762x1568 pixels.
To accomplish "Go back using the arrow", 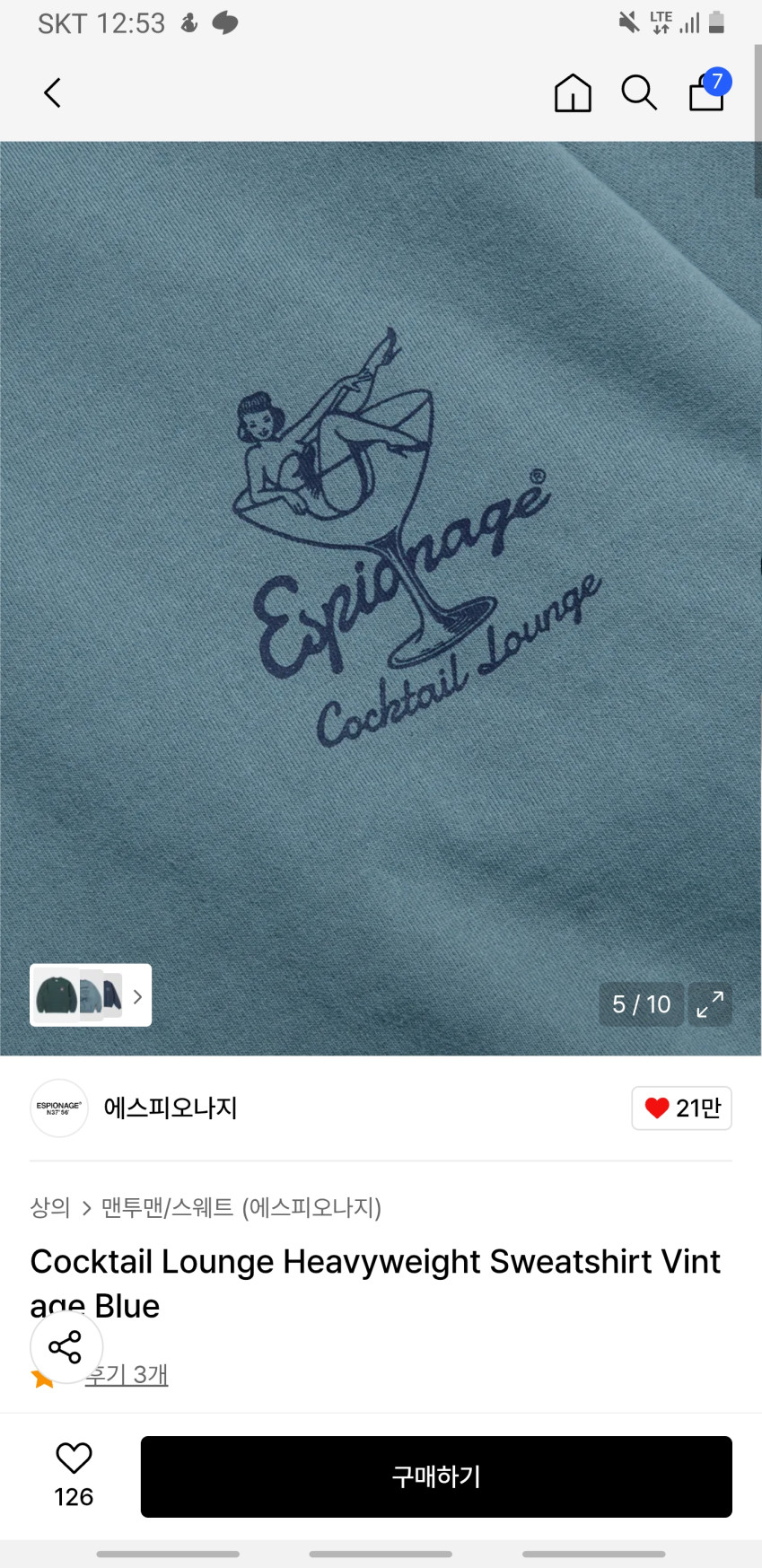I will pyautogui.click(x=53, y=92).
